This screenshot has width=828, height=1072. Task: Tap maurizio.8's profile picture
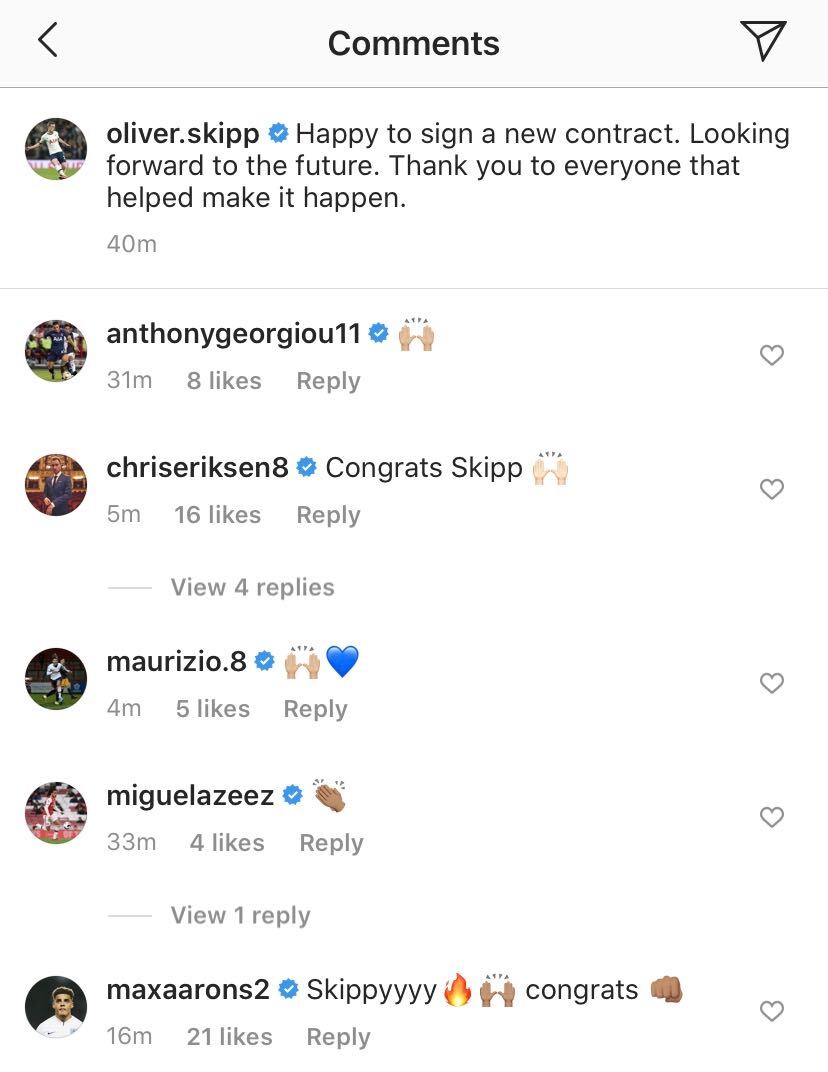(x=56, y=678)
